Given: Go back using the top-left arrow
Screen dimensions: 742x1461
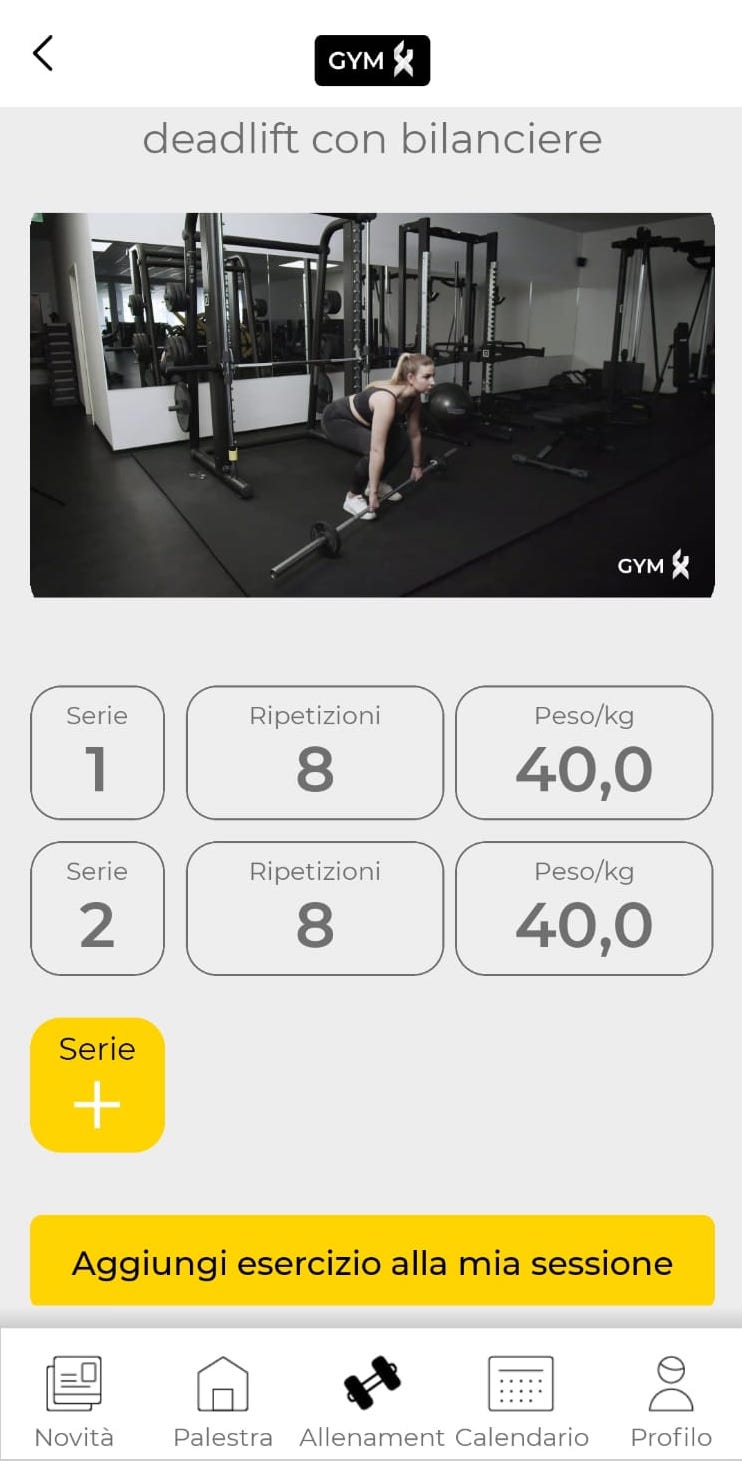Looking at the screenshot, I should pyautogui.click(x=42, y=53).
